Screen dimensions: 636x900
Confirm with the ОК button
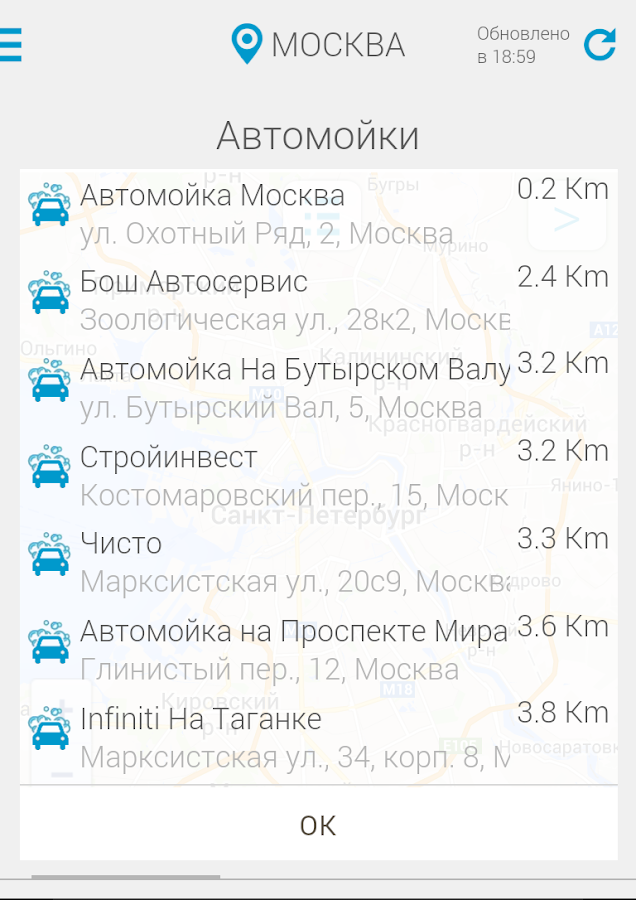point(318,825)
